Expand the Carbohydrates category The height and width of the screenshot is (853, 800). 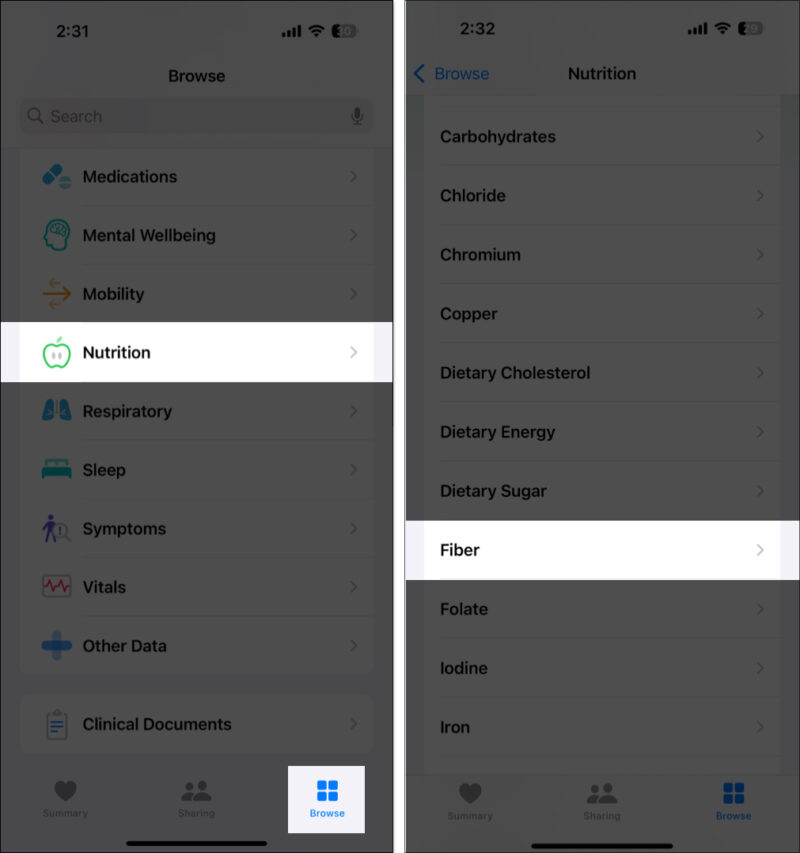600,136
